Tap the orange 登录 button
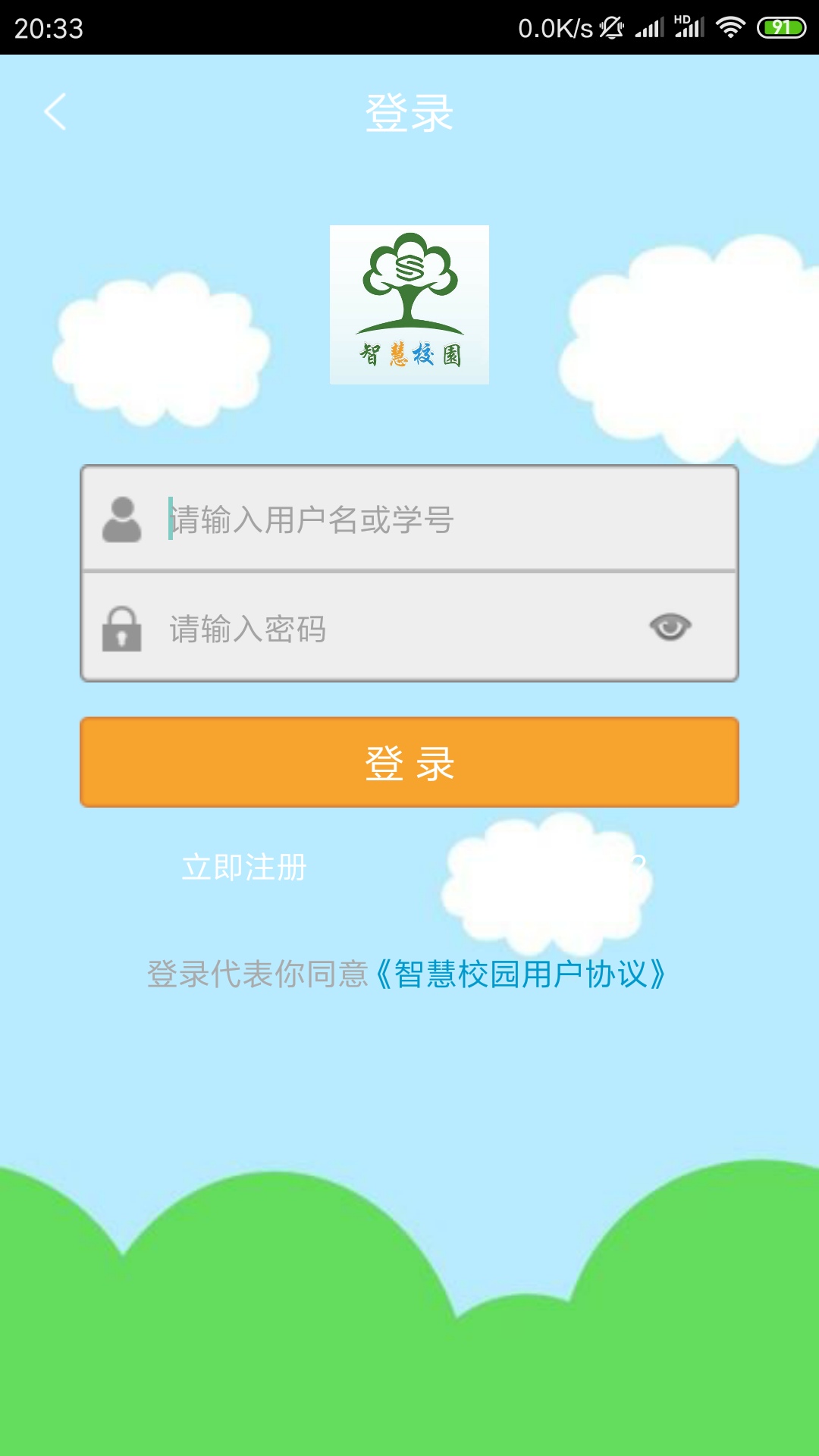Screen dimensions: 819x1456 point(409,762)
